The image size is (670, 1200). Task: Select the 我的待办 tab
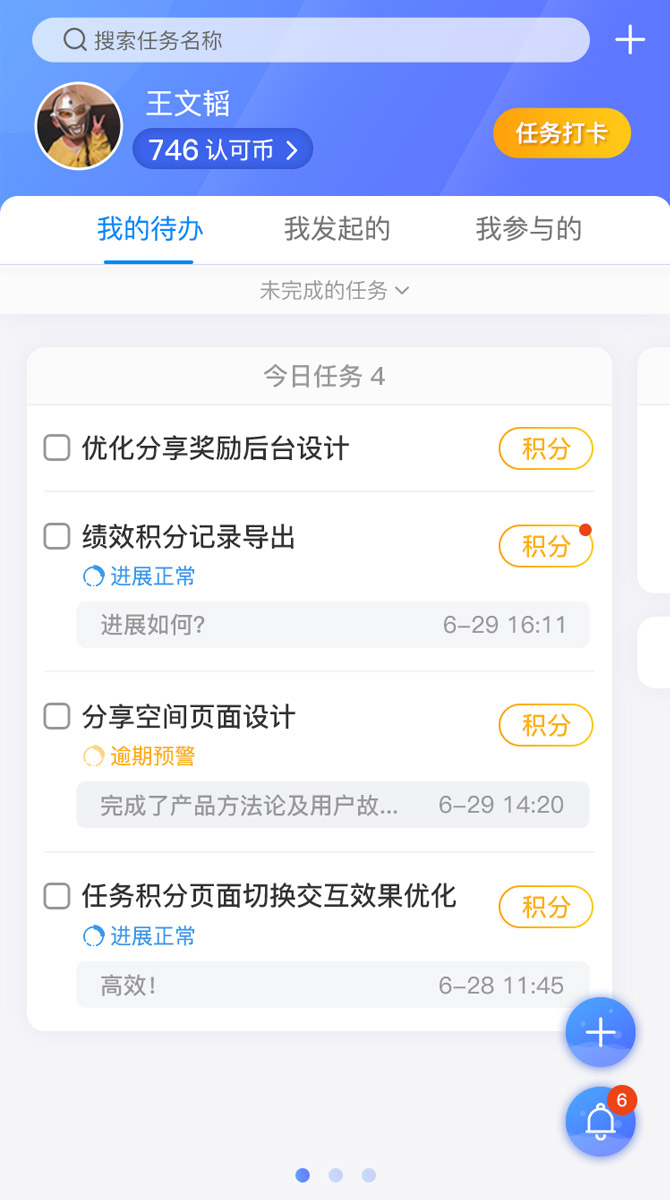(x=150, y=229)
